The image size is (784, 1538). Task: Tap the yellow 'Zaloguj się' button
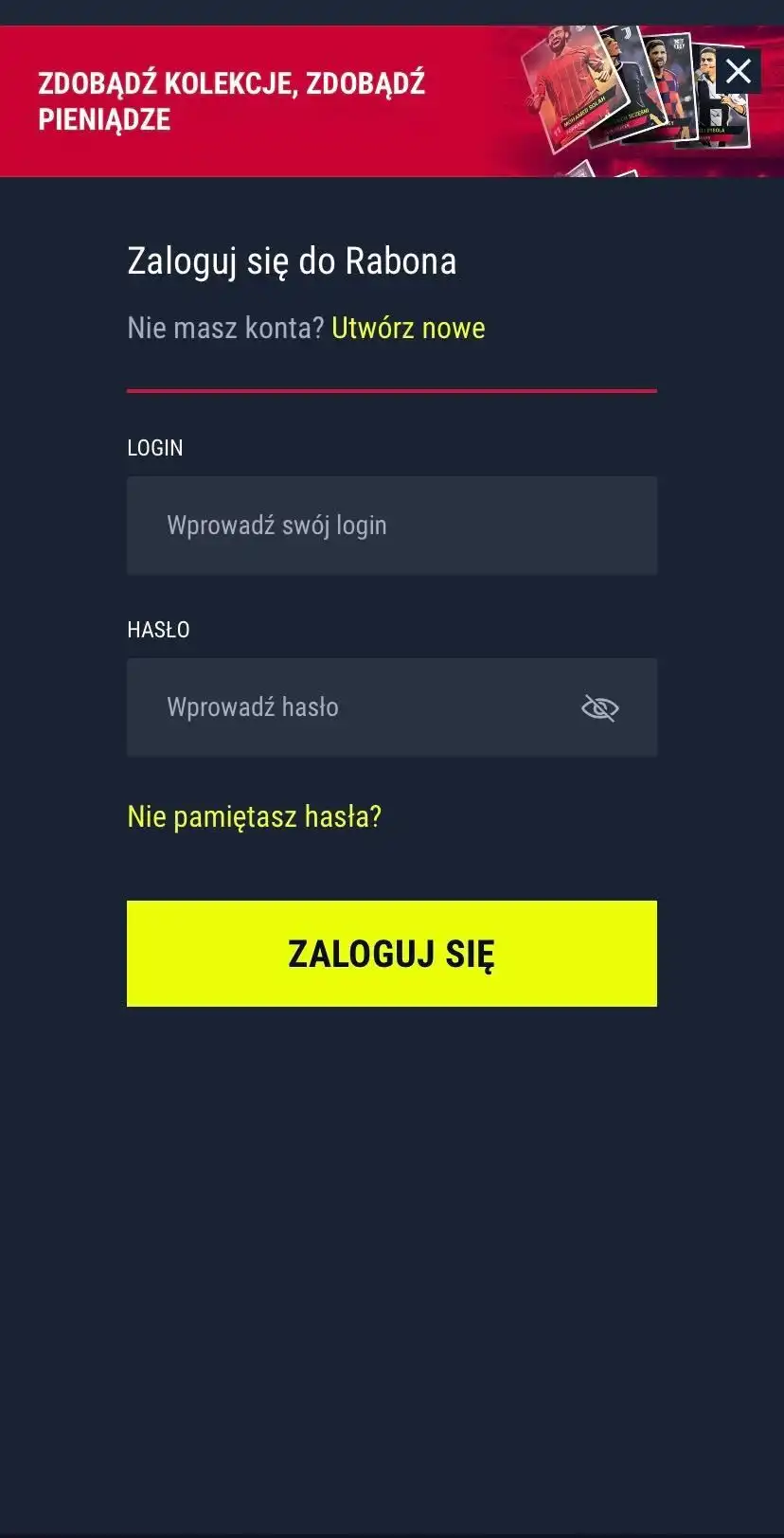[391, 953]
